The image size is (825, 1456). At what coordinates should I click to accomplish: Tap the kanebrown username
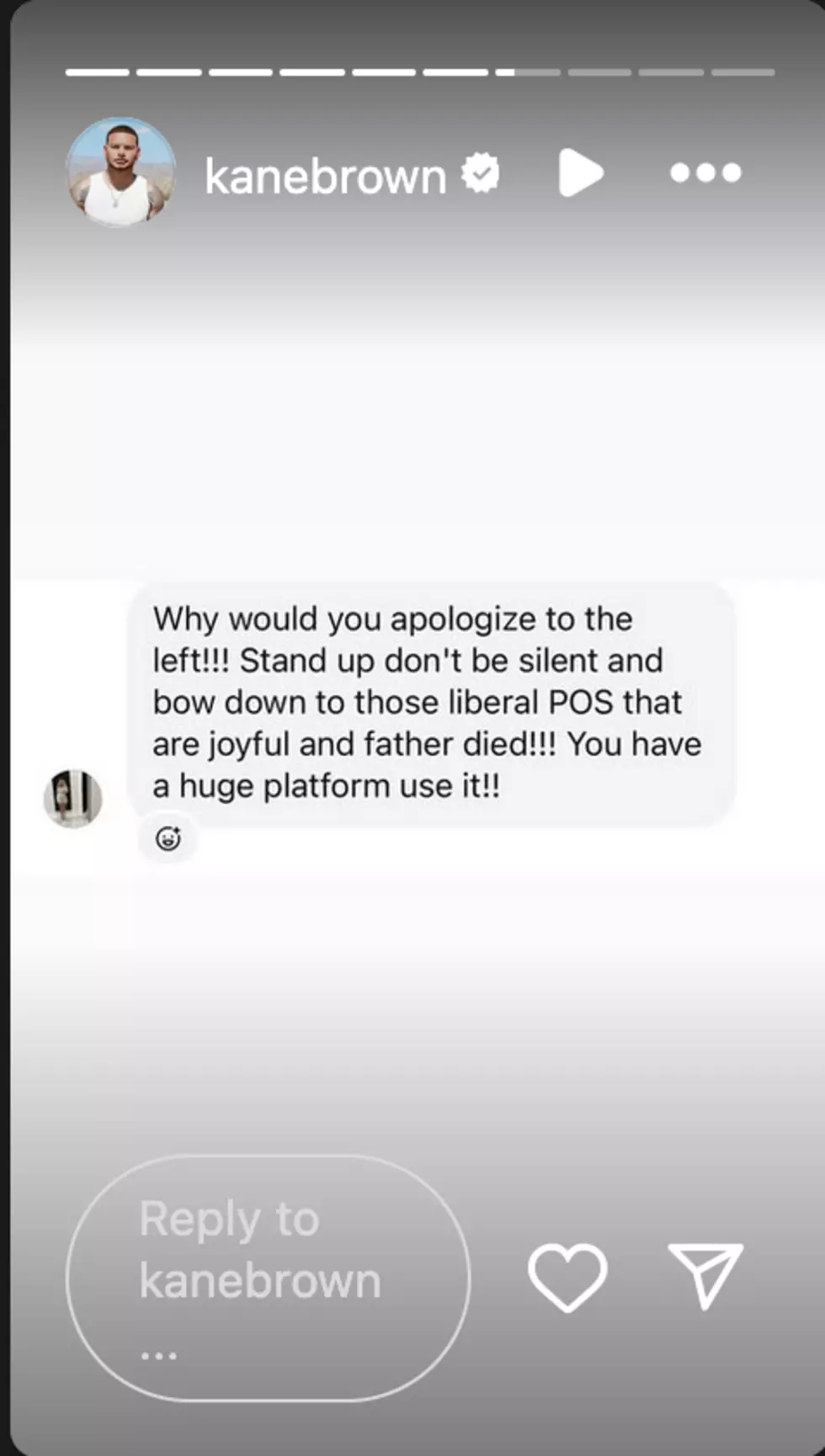[325, 177]
